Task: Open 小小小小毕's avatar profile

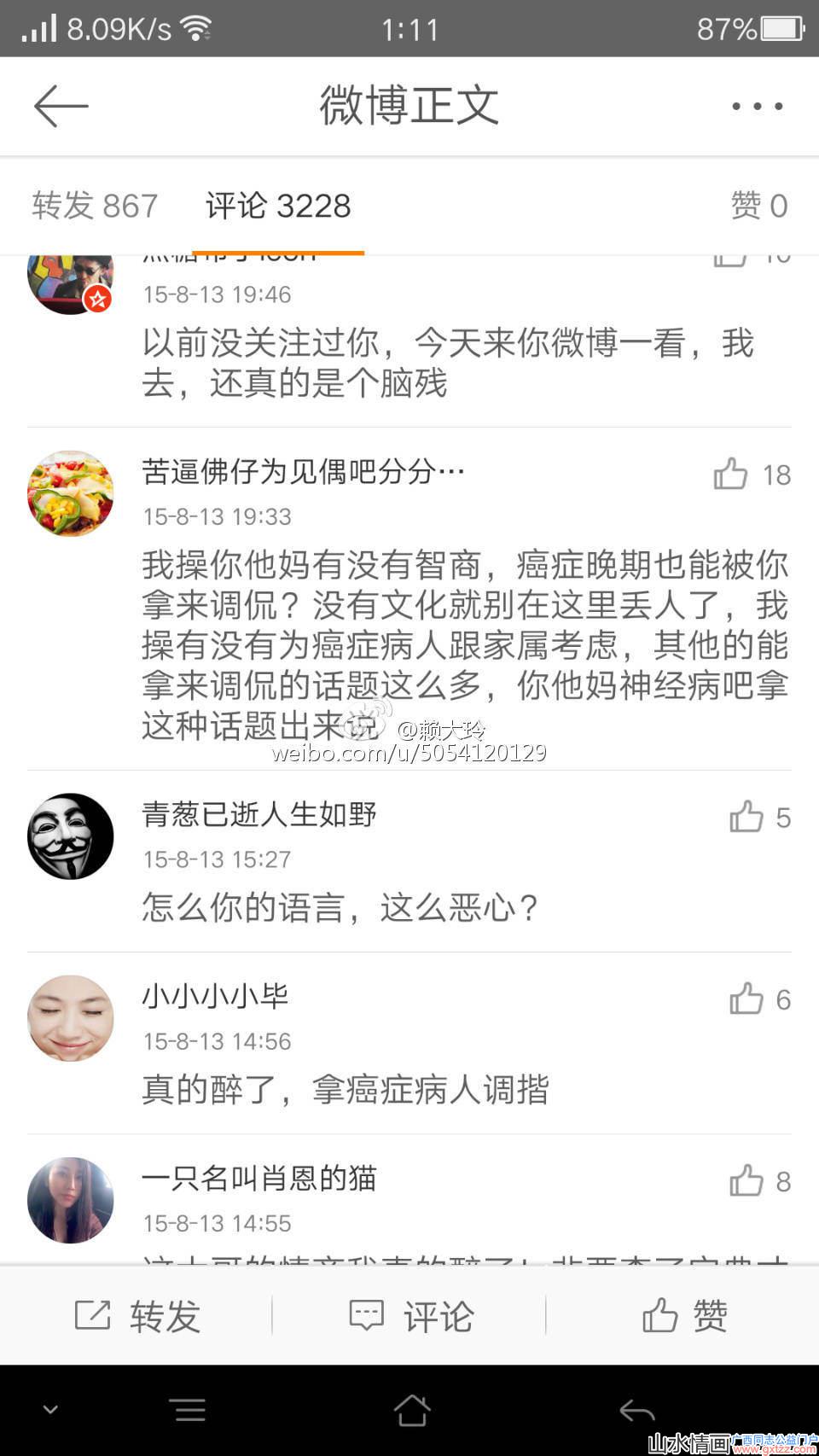Action: [x=71, y=1018]
